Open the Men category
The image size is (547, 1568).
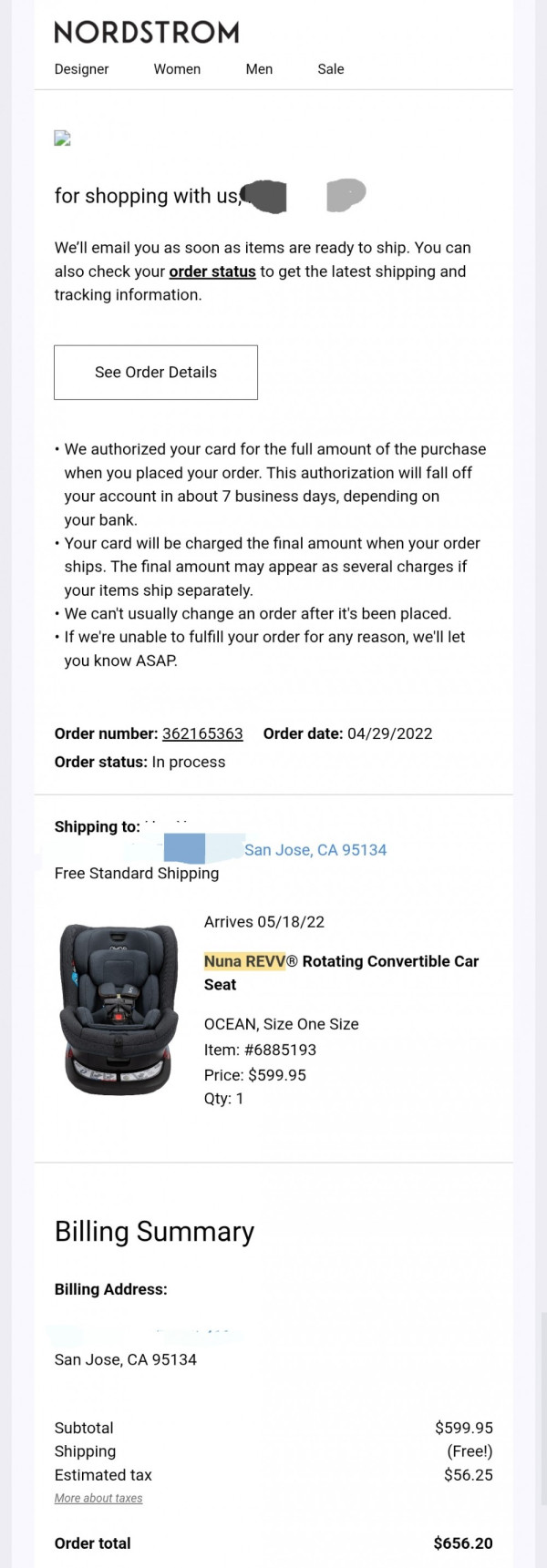coord(259,69)
